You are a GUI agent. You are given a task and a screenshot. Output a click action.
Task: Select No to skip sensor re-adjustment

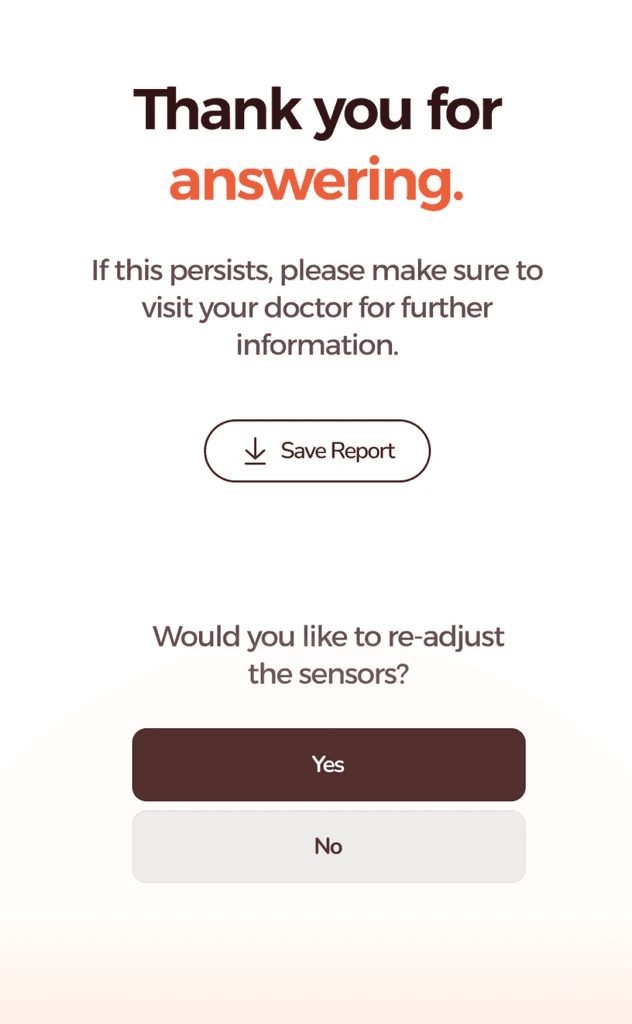[x=328, y=846]
